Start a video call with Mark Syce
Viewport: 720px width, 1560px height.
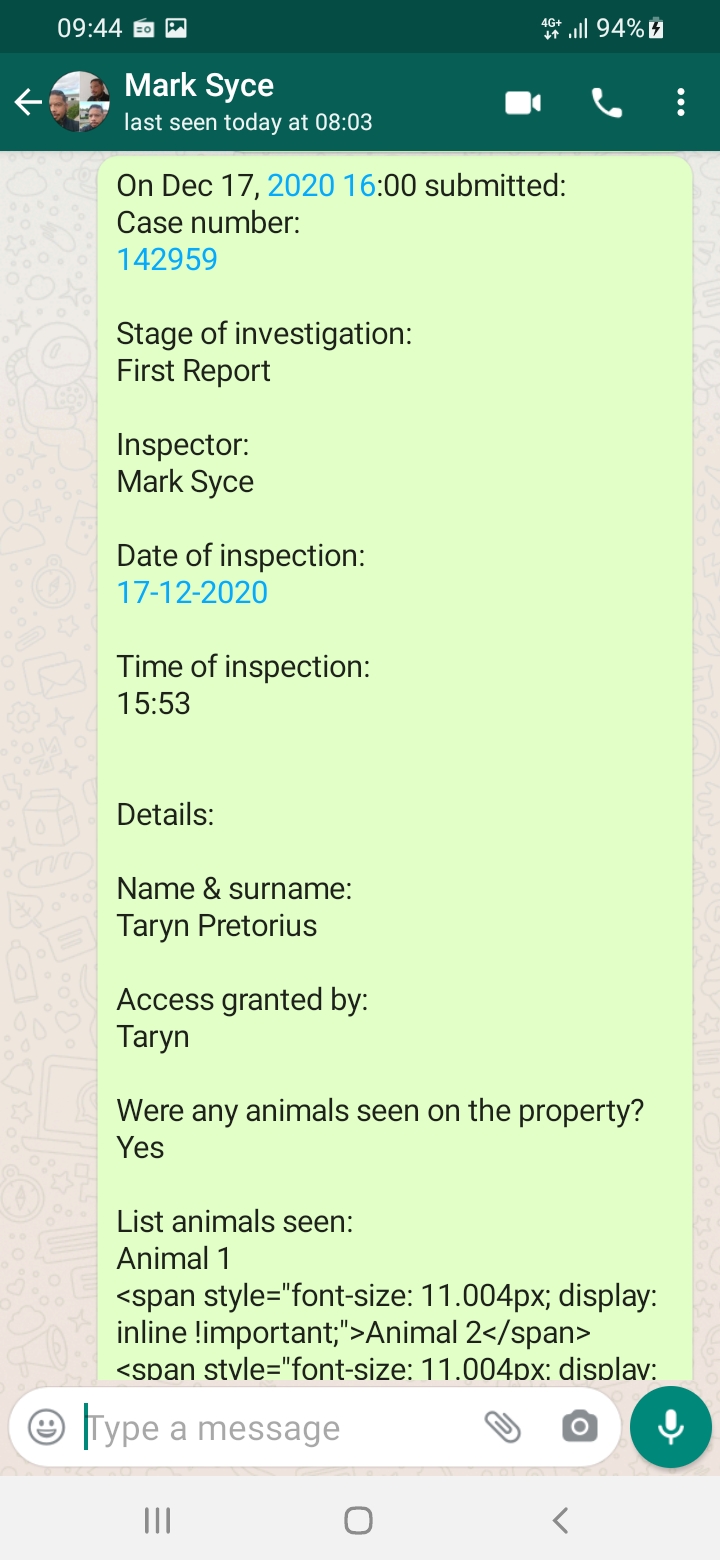pyautogui.click(x=523, y=102)
